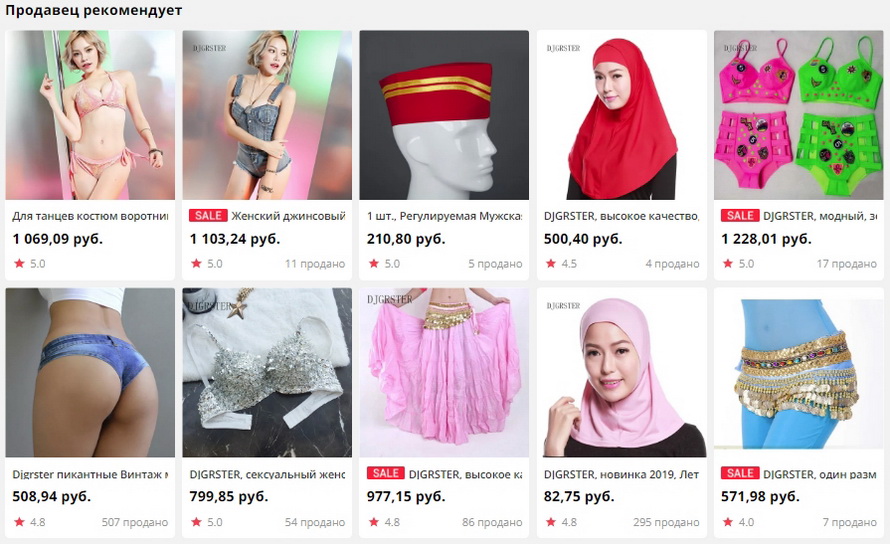View the red hijab product for 500,40 руб.
This screenshot has width=890, height=544.
coord(621,115)
